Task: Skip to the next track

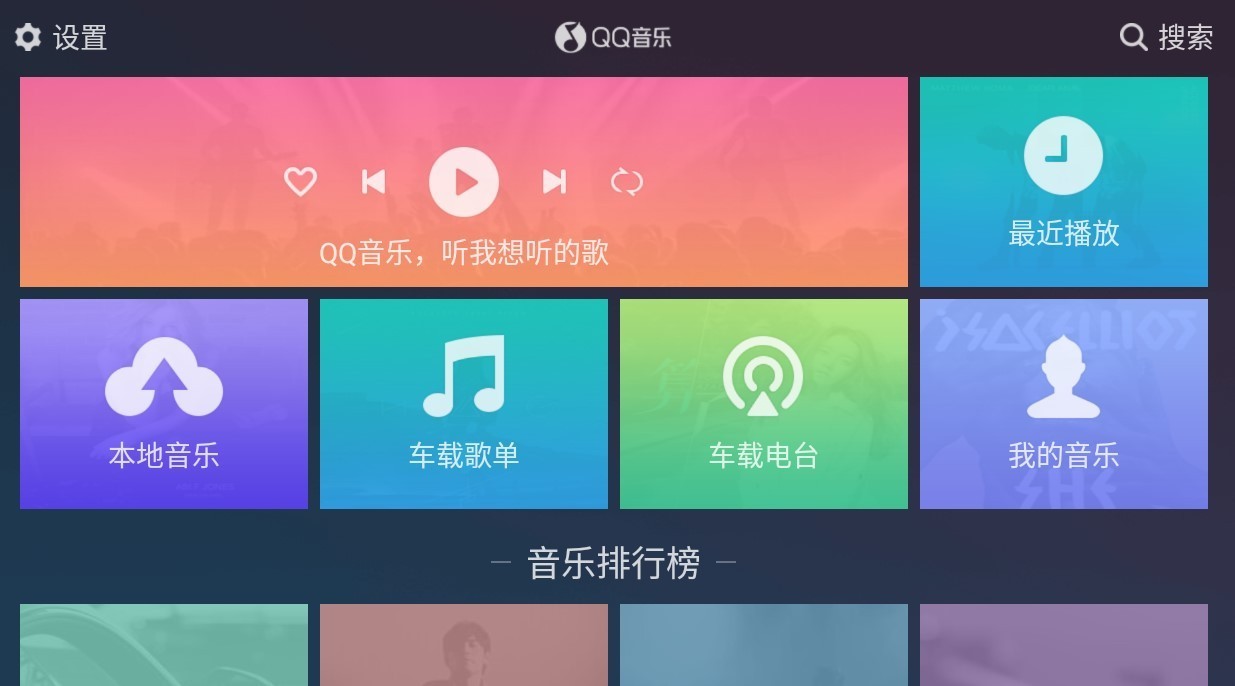Action: 554,182
